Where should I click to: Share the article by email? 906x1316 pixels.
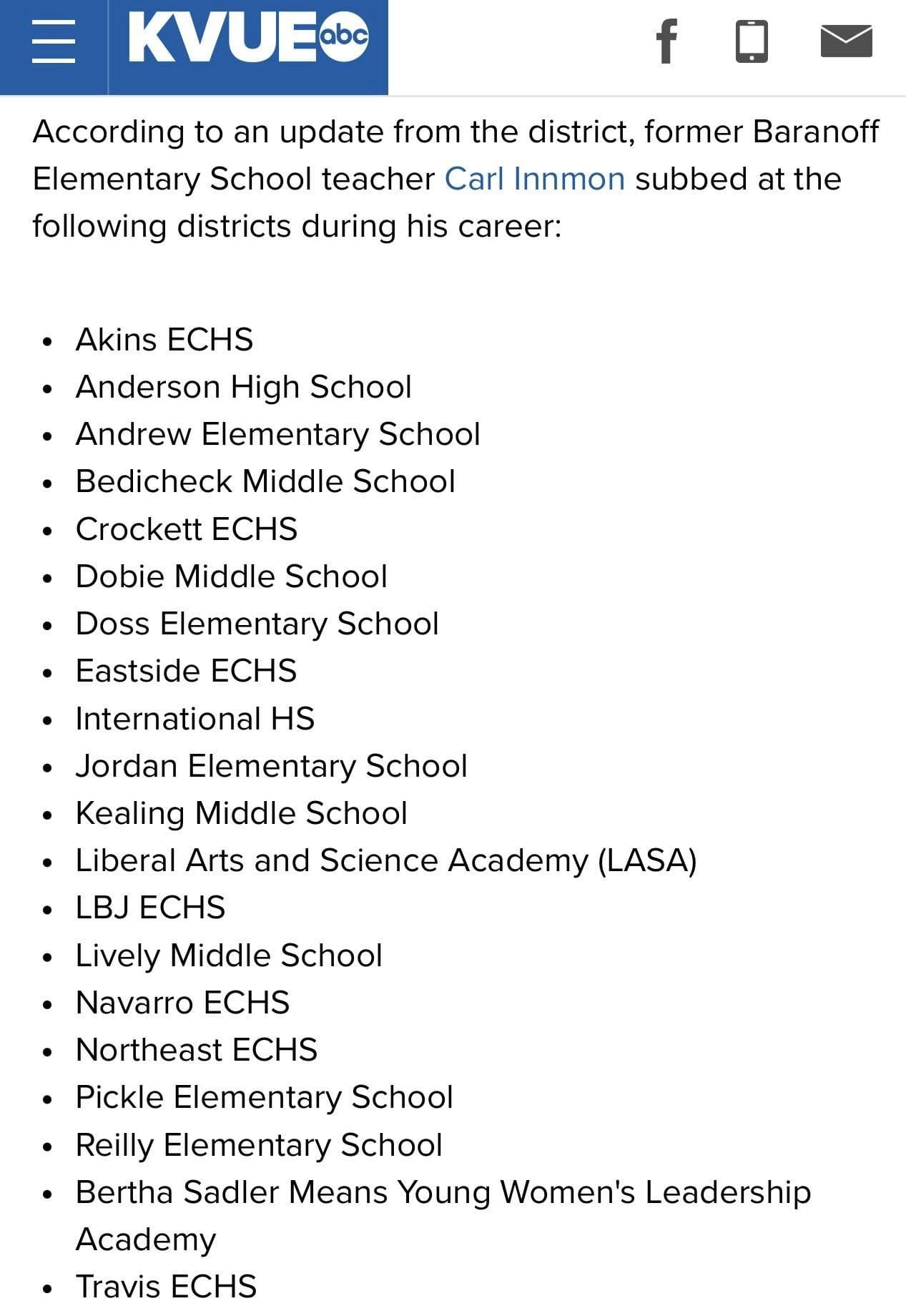(846, 41)
